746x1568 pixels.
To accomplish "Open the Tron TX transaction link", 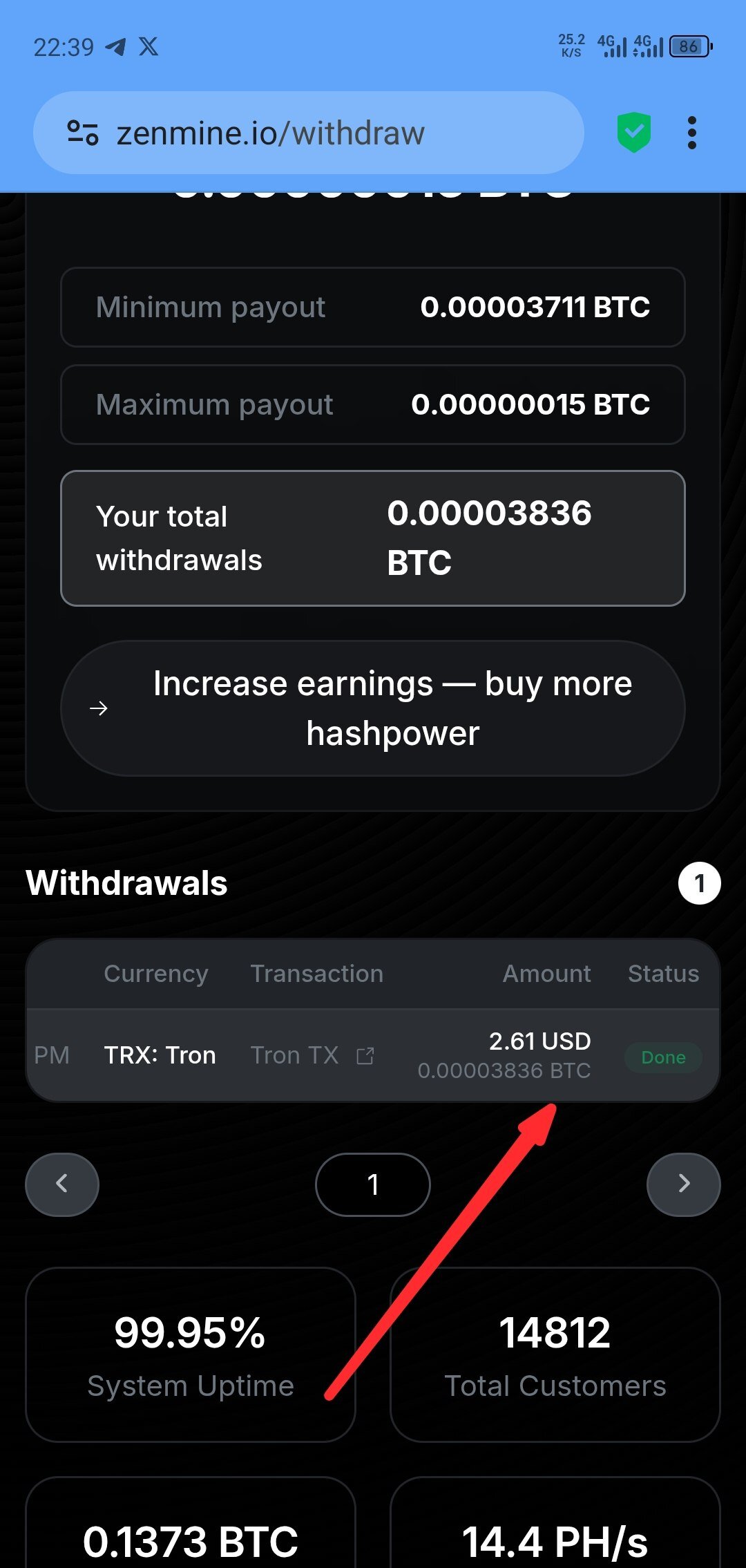I will click(312, 1055).
